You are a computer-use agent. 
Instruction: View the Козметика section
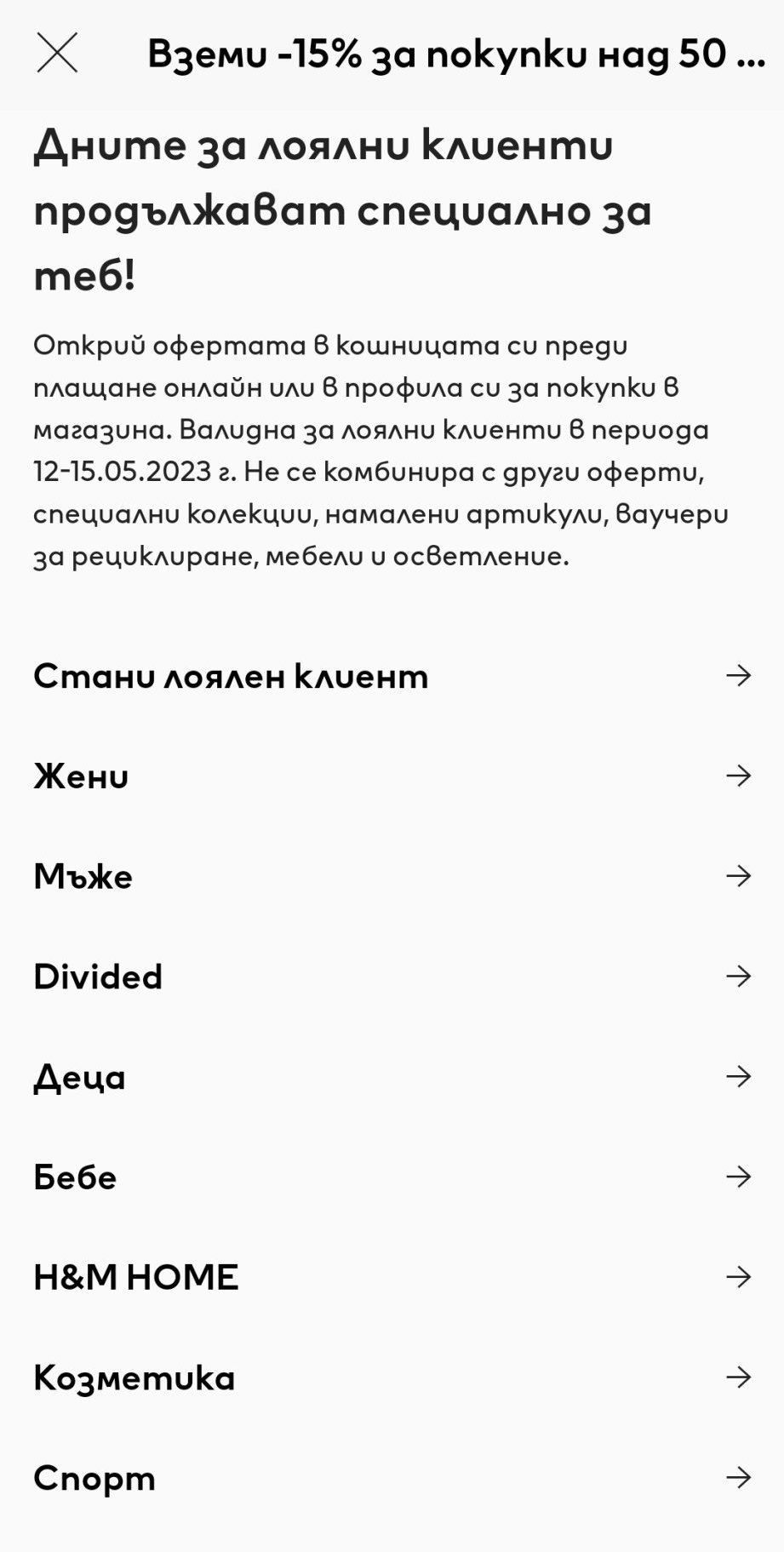(392, 1377)
